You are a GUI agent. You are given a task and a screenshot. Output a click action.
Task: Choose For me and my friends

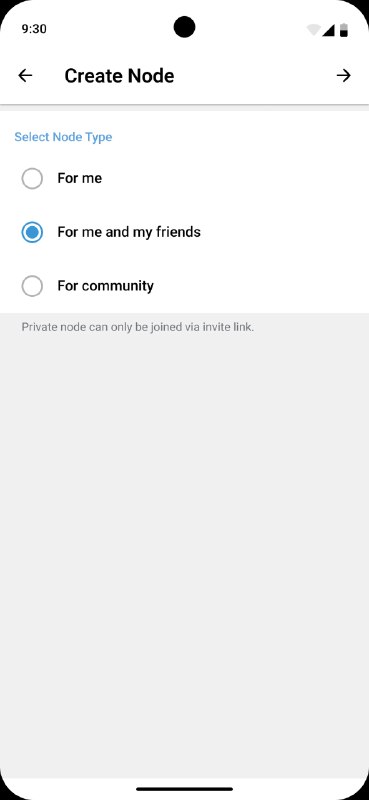coord(184,233)
